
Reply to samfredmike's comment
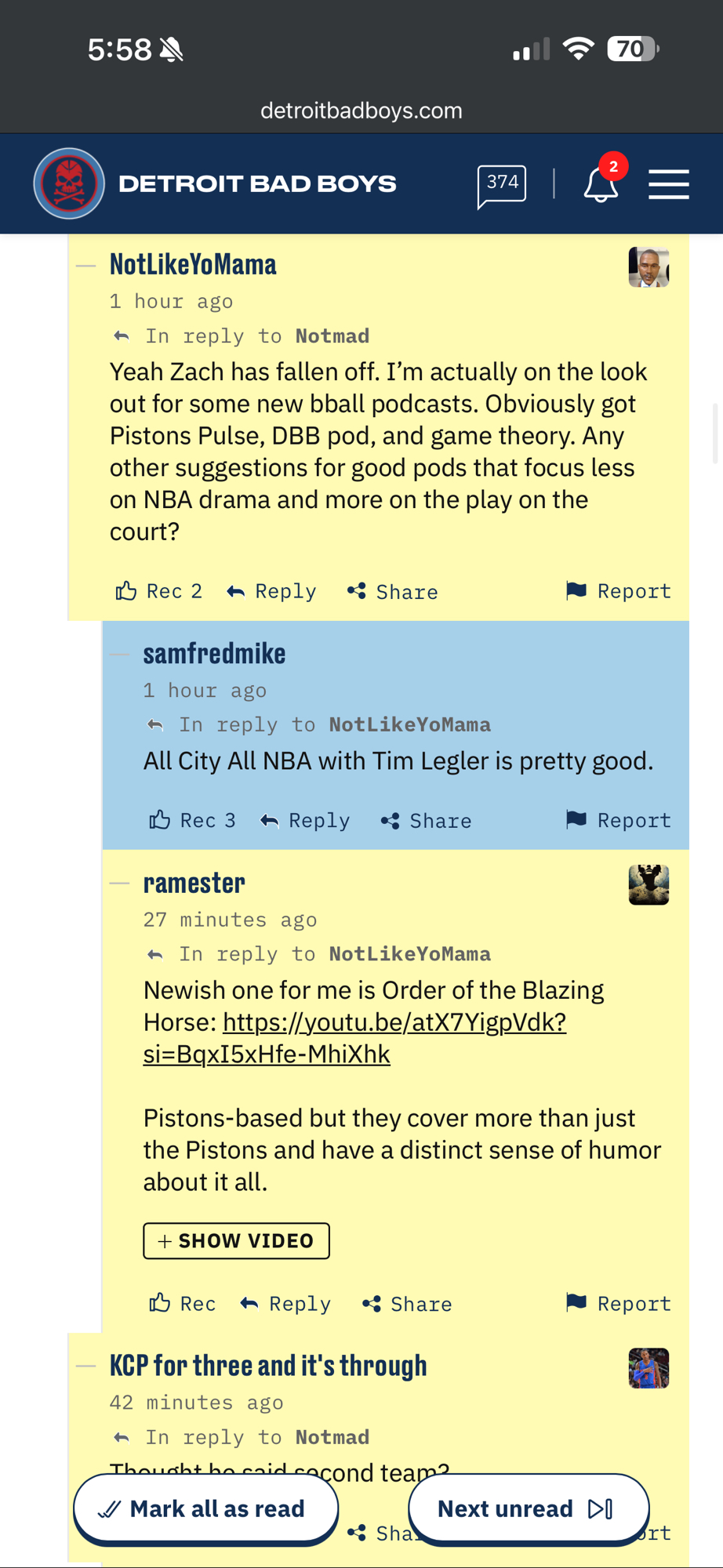305,820
